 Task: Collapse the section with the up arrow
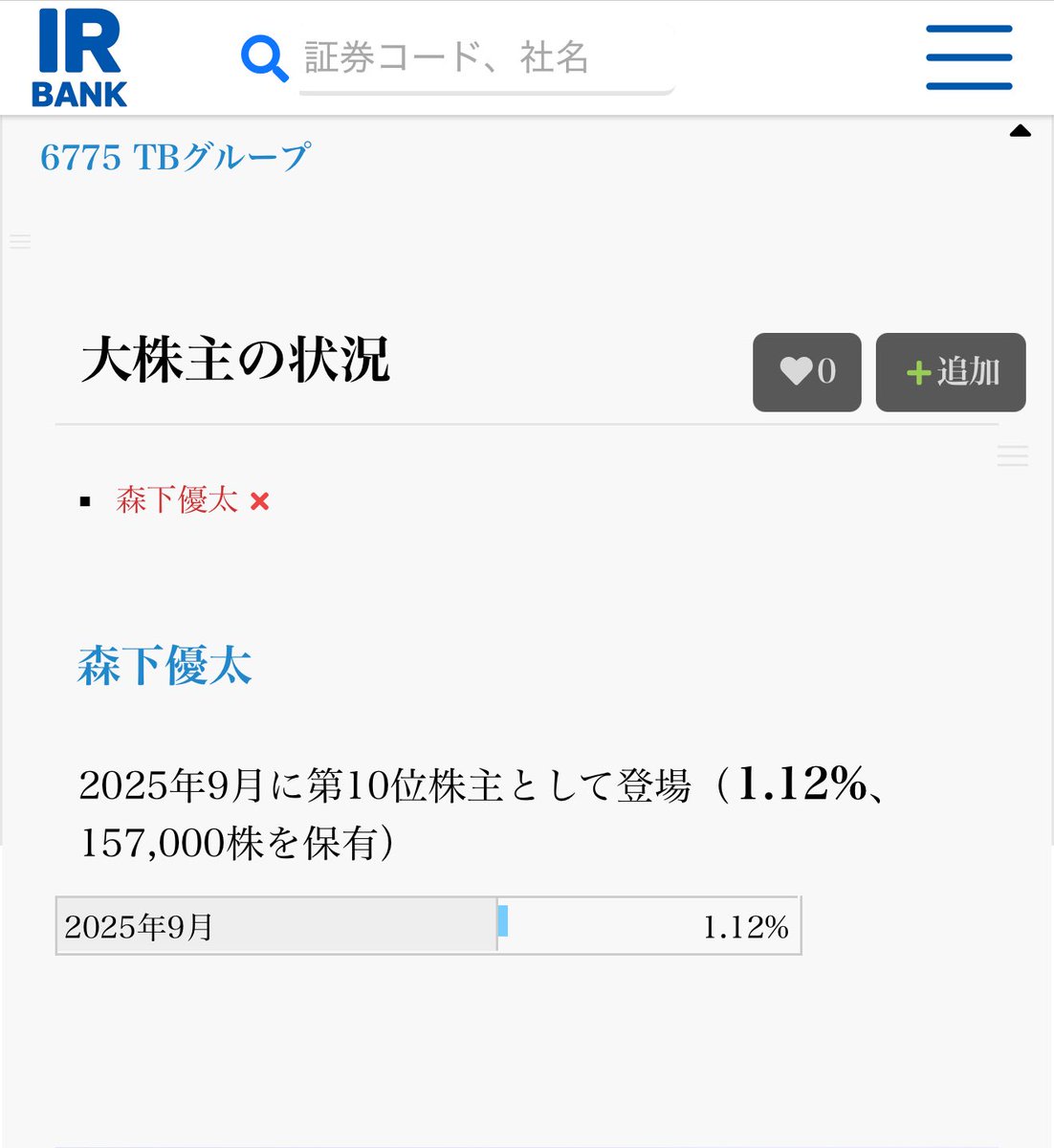(1020, 132)
